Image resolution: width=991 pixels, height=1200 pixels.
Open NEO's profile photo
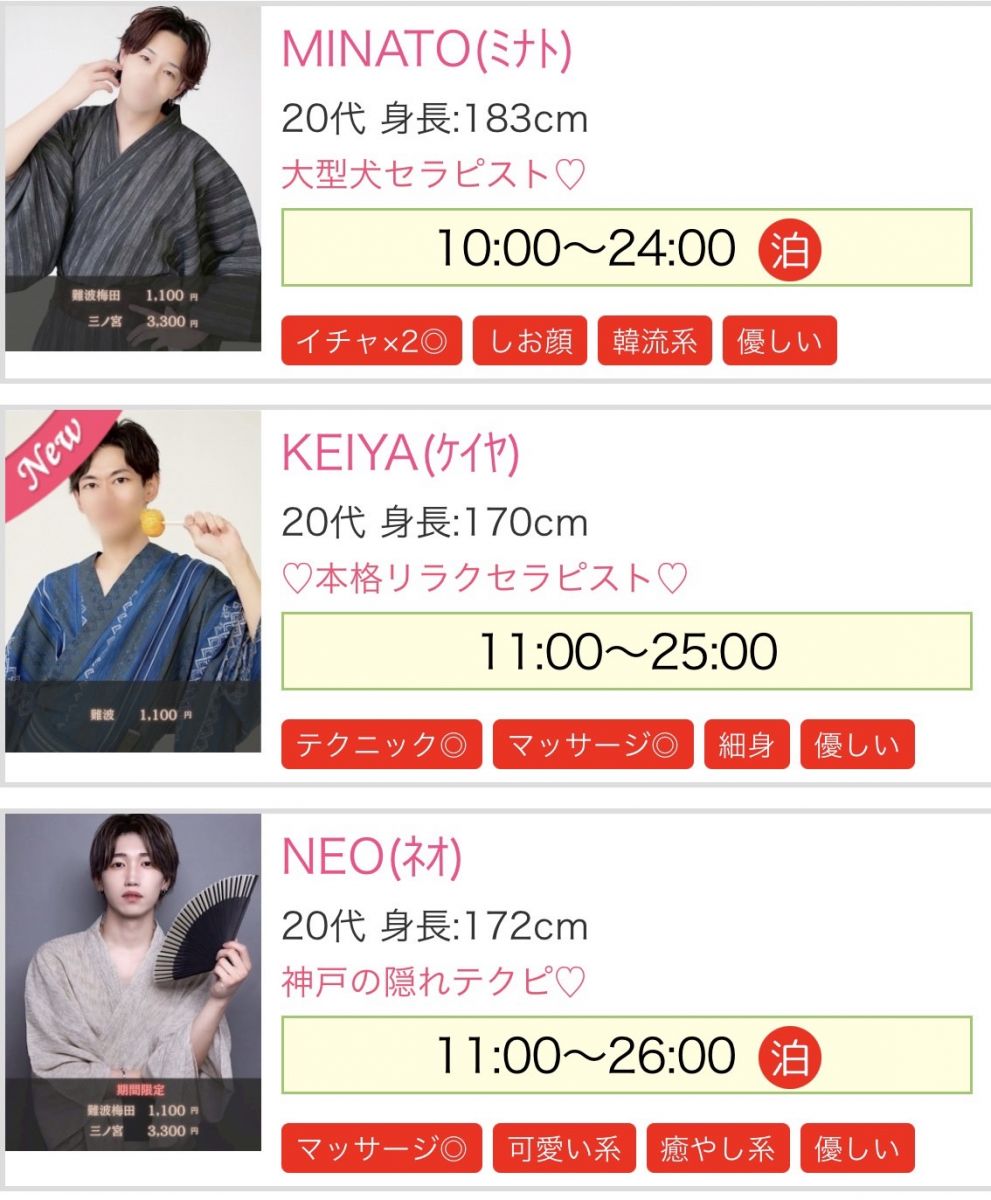tap(132, 983)
